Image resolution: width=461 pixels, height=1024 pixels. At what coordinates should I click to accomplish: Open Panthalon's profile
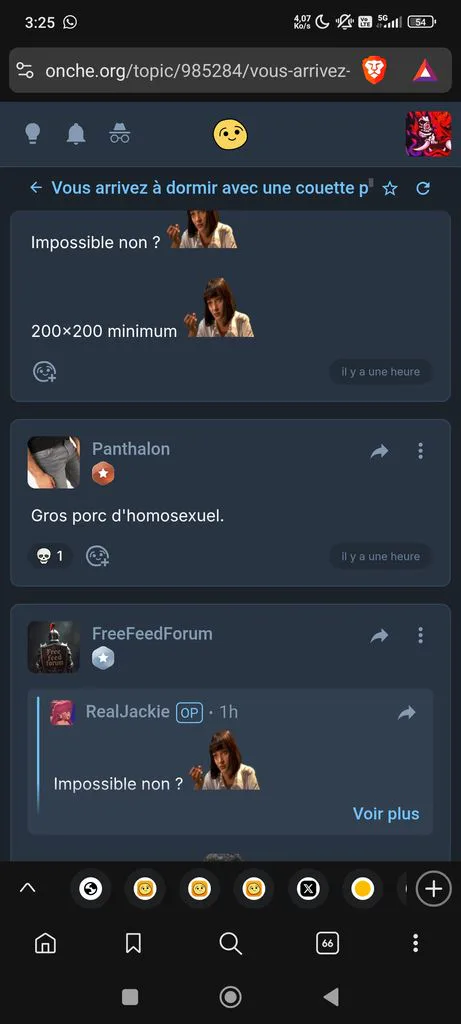131,449
